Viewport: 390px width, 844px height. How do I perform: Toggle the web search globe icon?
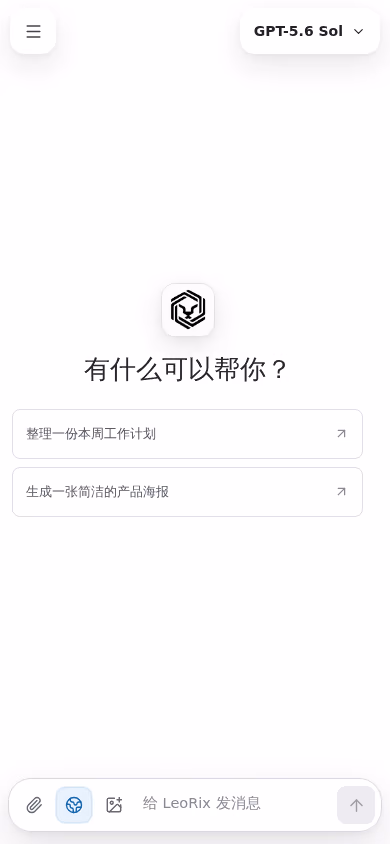click(x=74, y=805)
